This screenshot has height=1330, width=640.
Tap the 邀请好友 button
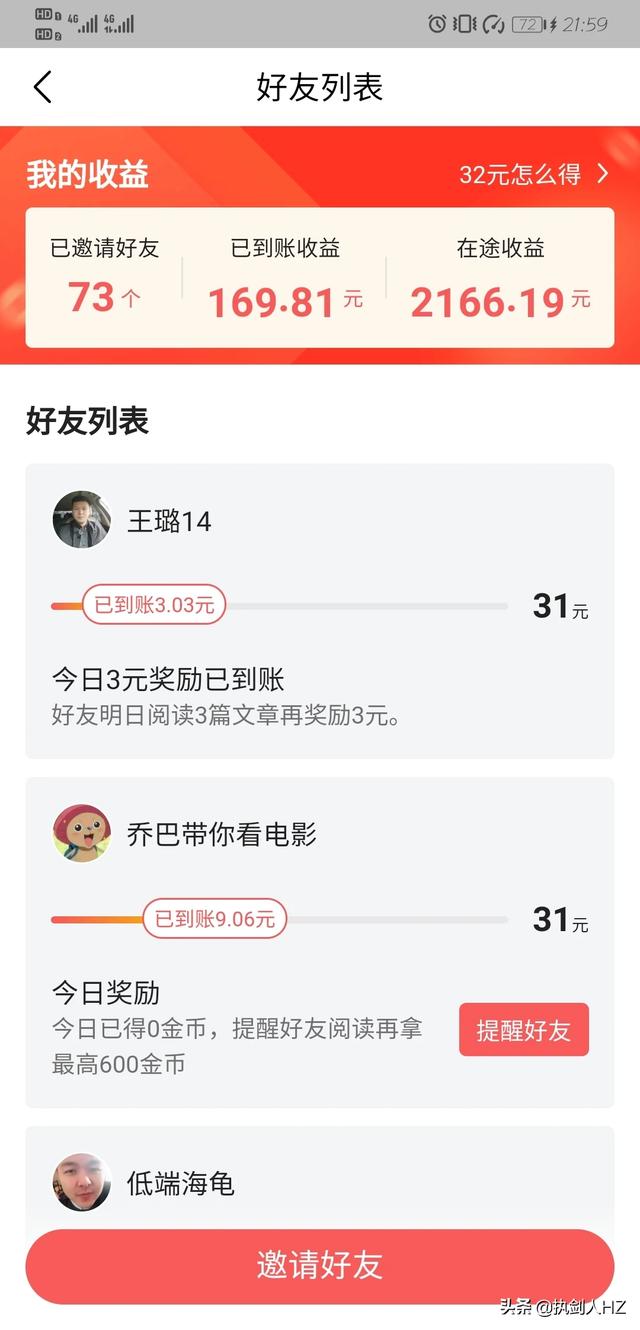320,1265
